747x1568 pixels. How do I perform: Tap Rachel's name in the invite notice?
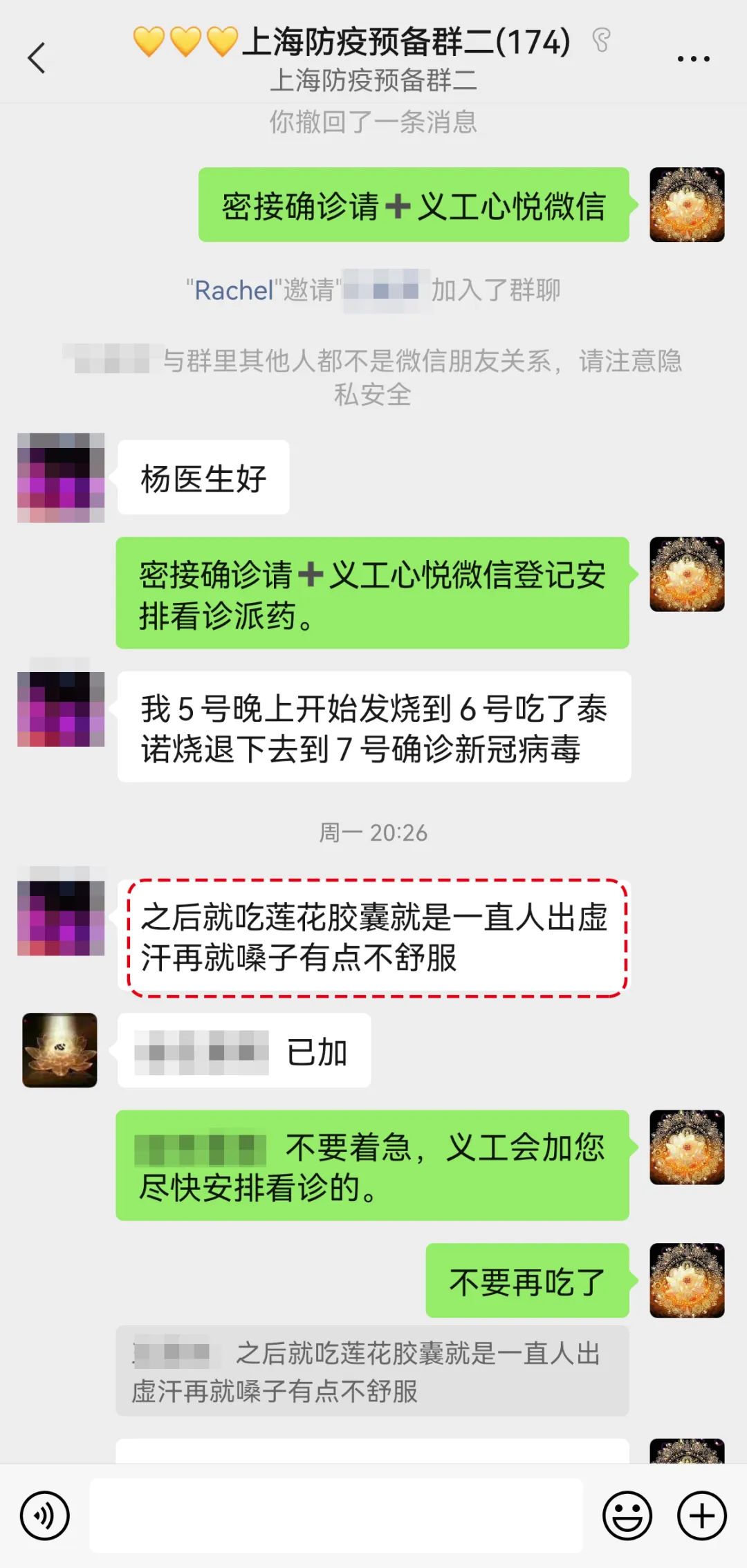[x=234, y=290]
